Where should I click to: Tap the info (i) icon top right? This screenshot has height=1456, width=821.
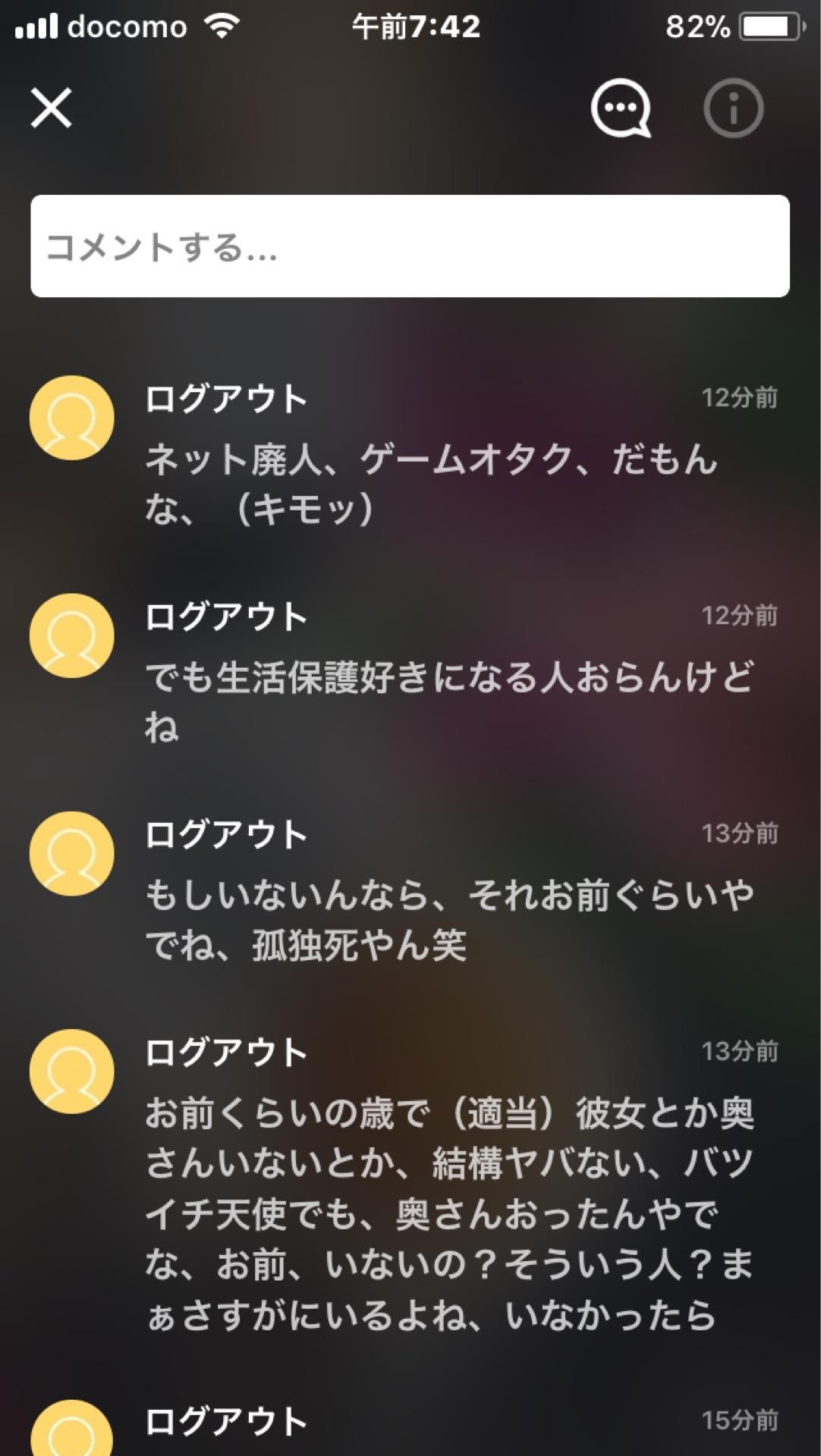tap(733, 108)
